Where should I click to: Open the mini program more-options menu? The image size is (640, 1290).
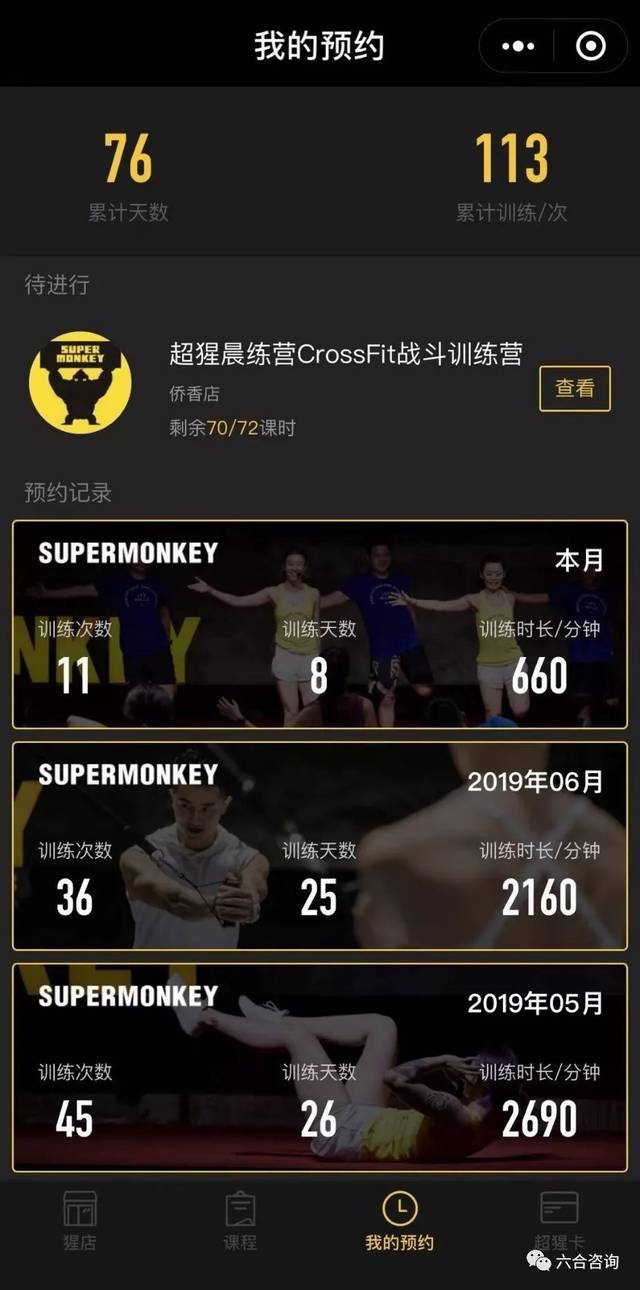click(517, 46)
